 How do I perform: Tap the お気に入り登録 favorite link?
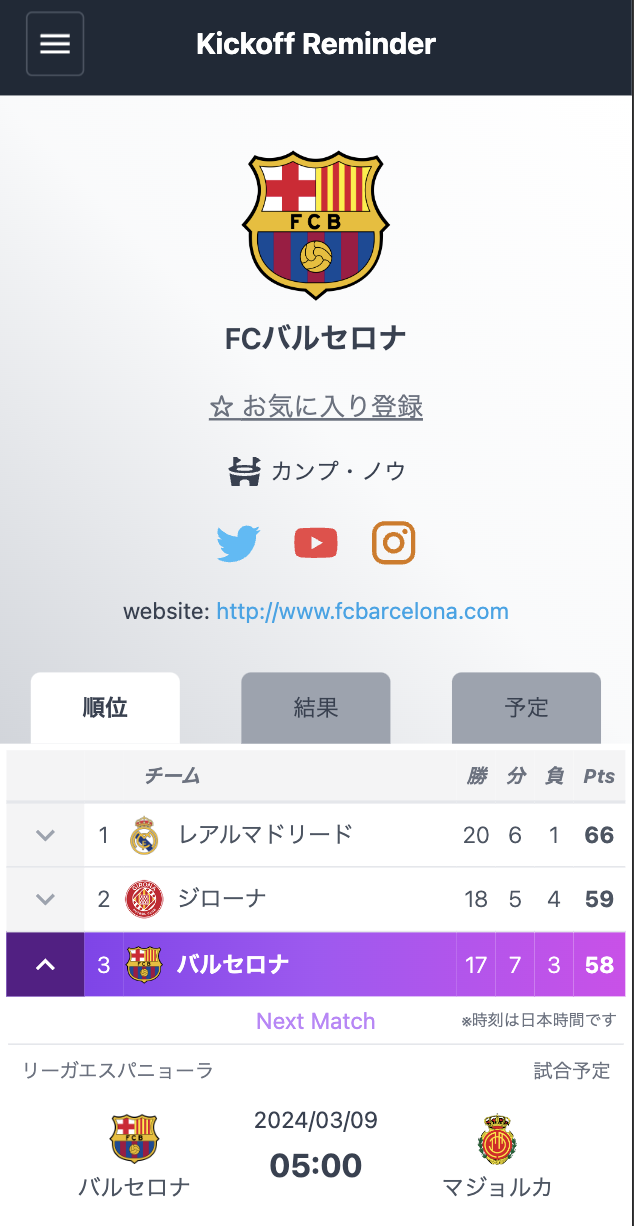(x=316, y=407)
